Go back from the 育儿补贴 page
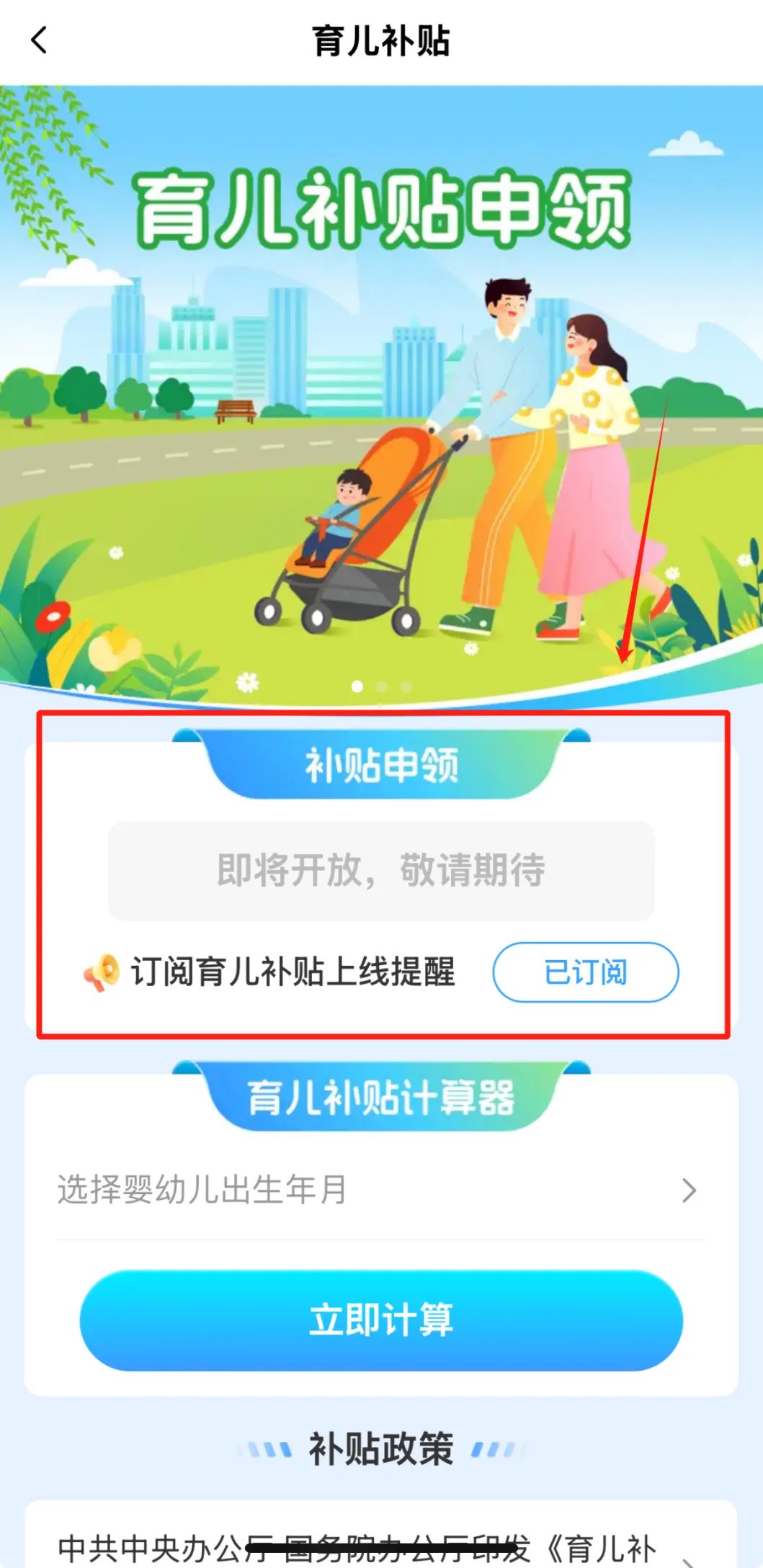Viewport: 763px width, 1568px height. (x=40, y=40)
